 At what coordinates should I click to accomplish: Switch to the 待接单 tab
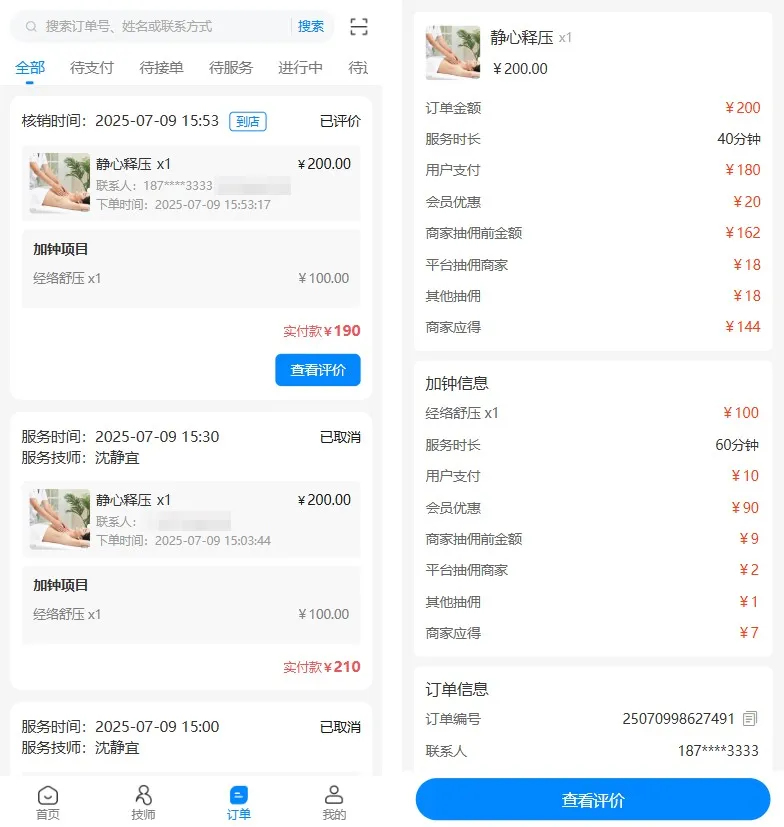(161, 68)
